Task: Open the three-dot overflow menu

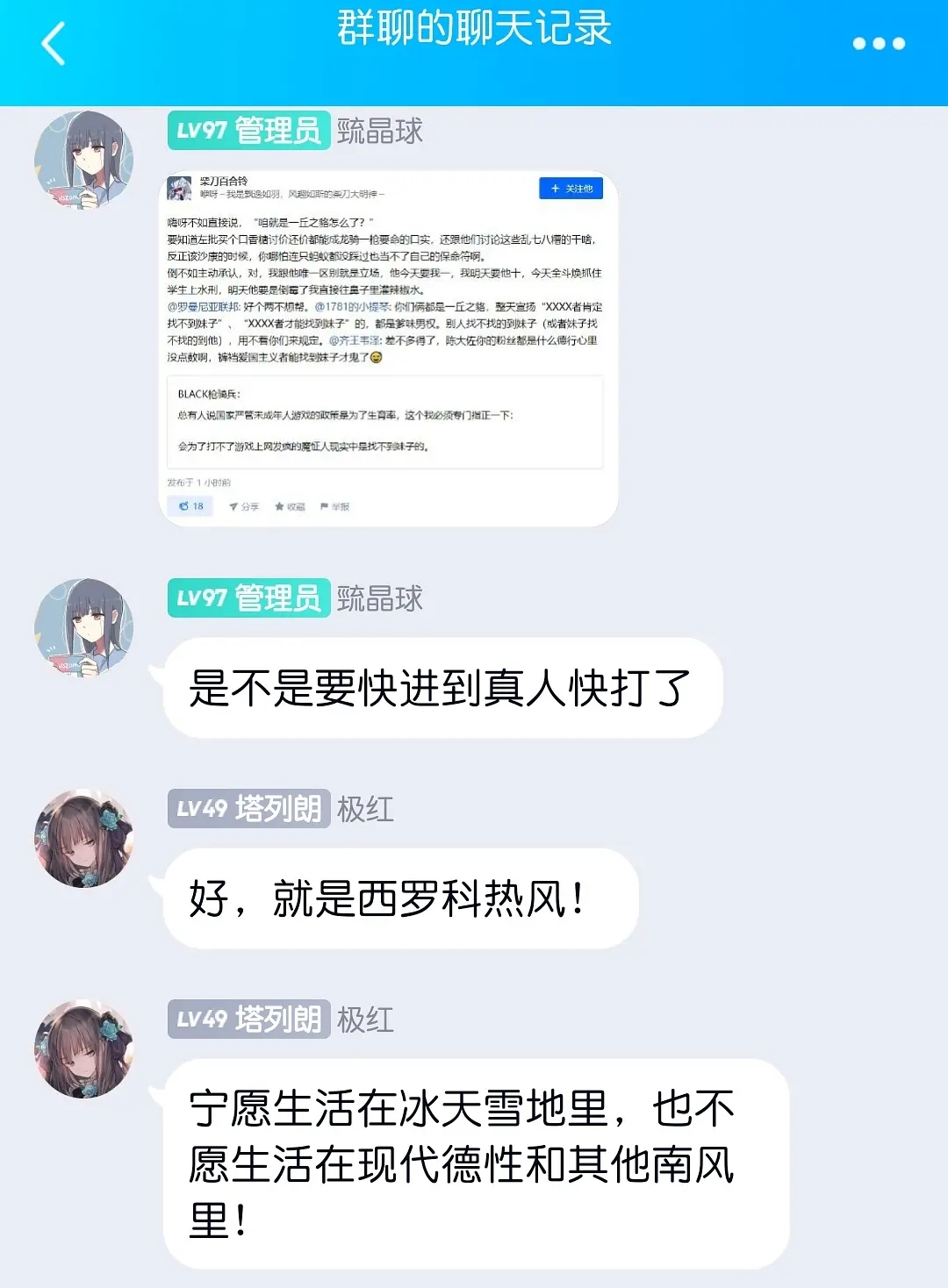Action: pyautogui.click(x=878, y=44)
